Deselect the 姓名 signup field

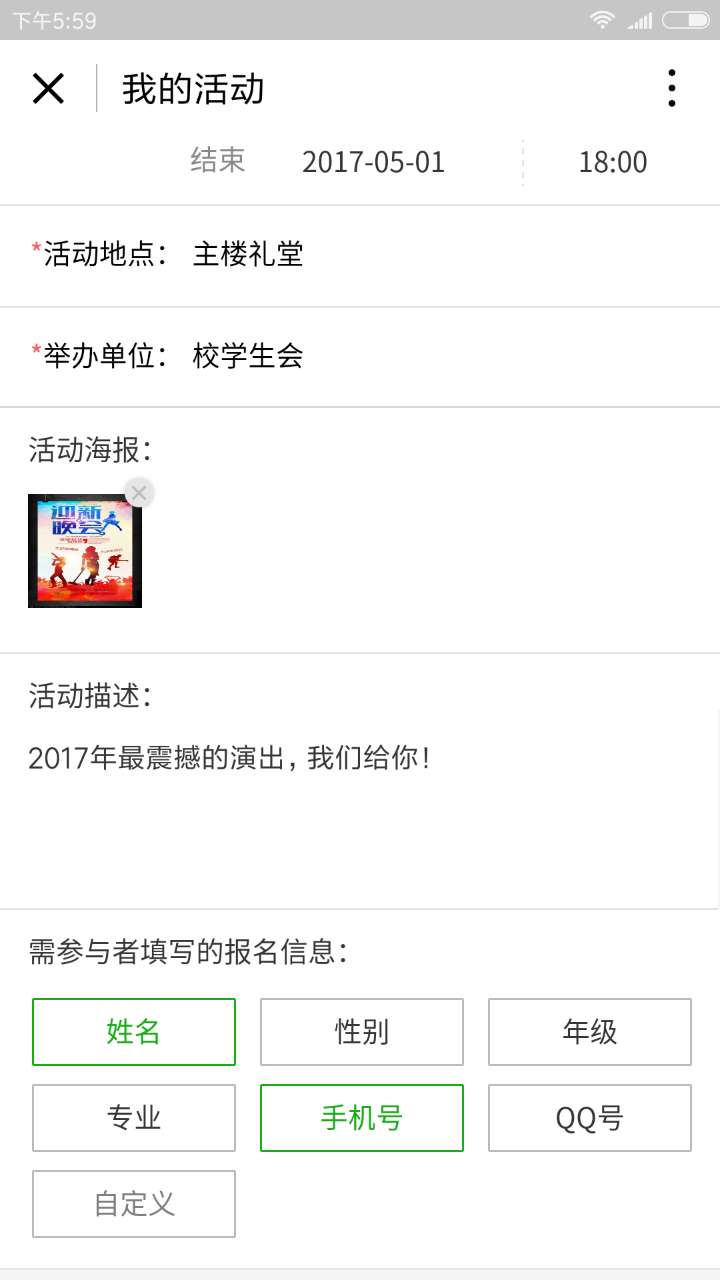(x=134, y=1031)
